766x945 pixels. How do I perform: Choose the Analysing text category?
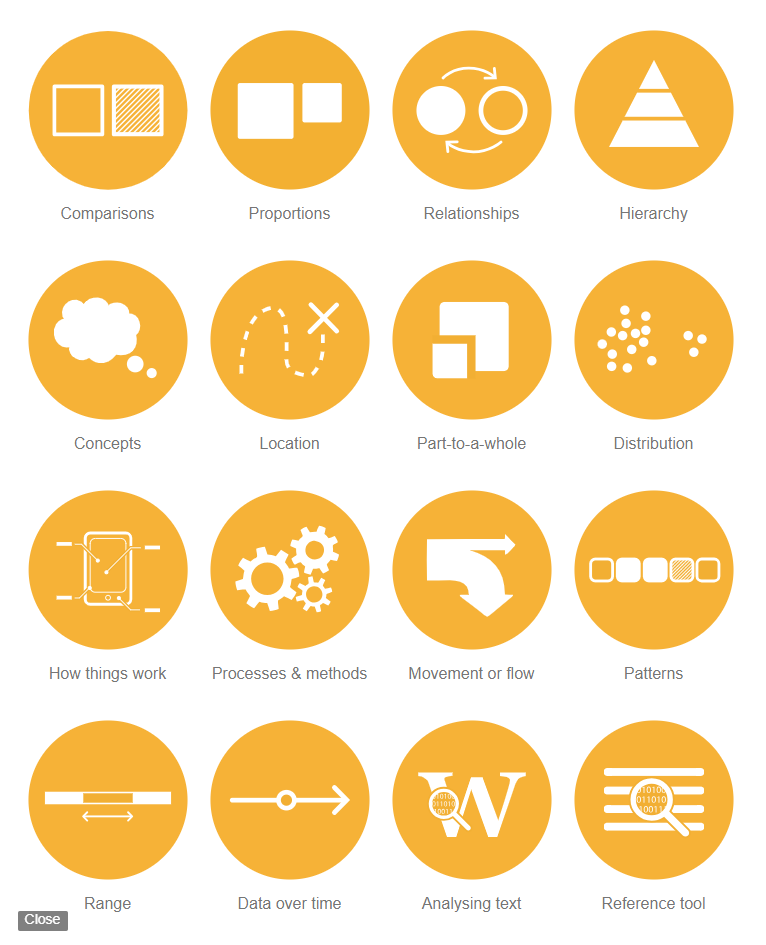coord(472,800)
